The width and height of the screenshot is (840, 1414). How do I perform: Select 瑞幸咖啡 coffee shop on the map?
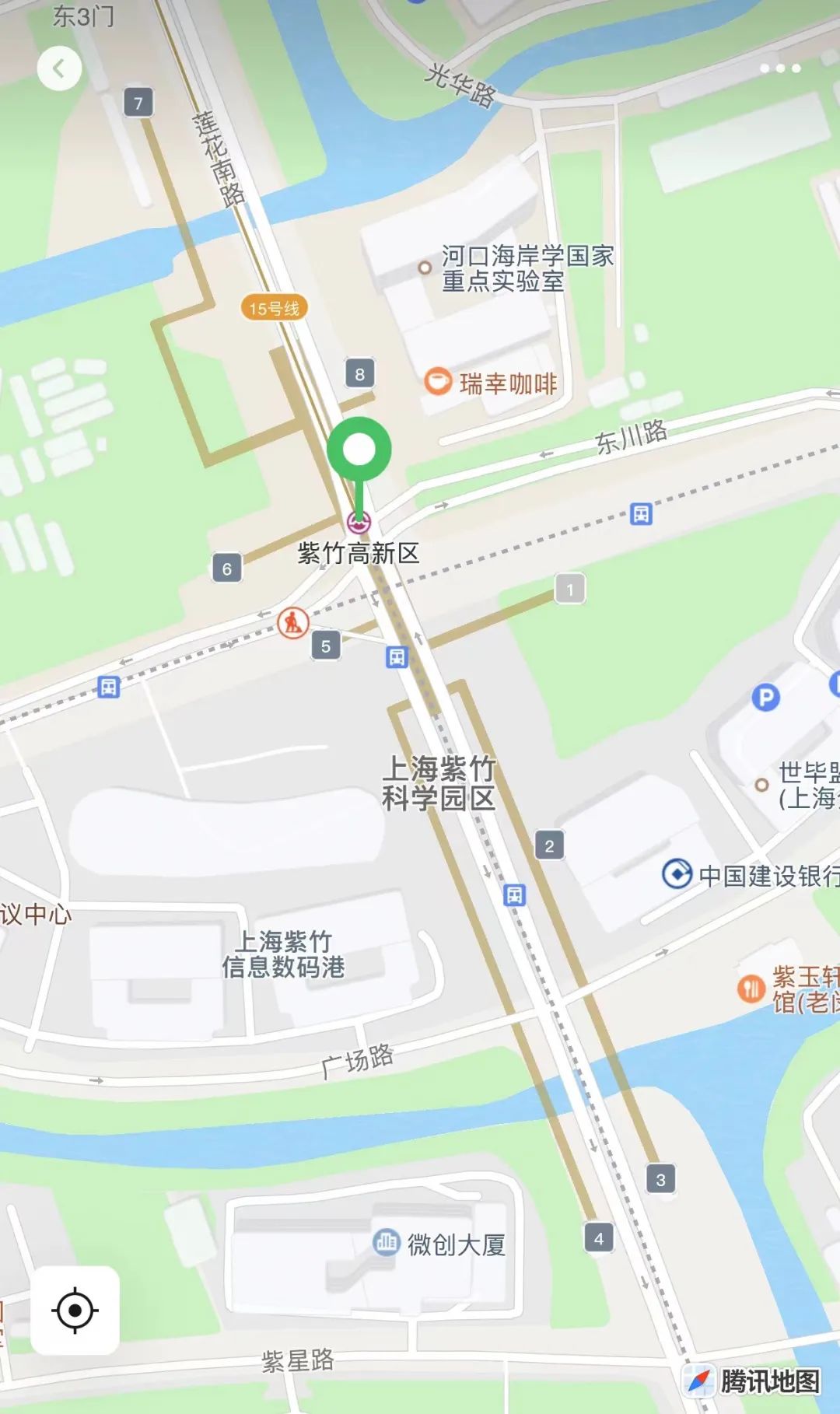(x=439, y=382)
